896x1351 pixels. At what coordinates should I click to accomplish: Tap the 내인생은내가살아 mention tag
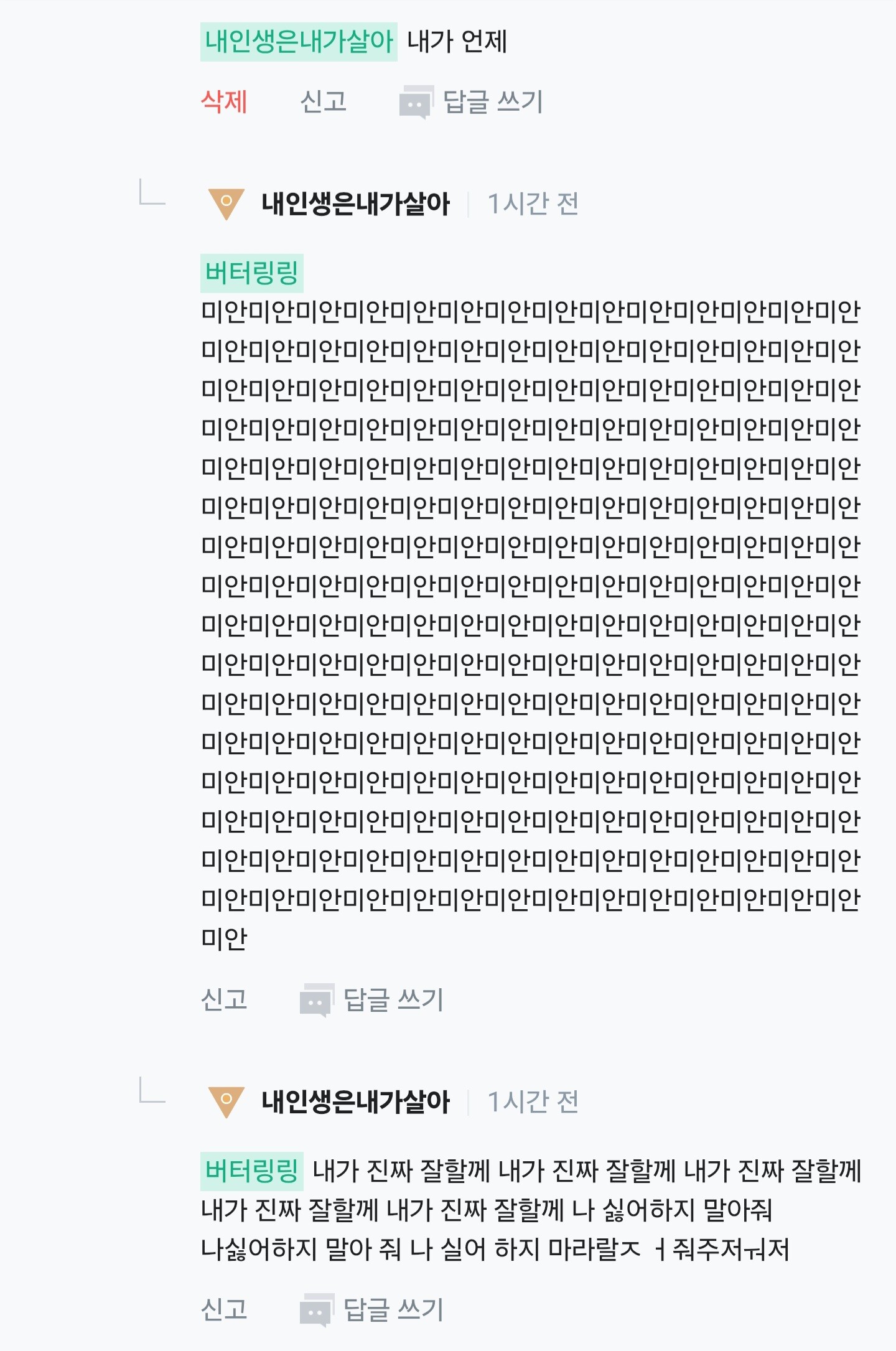click(x=299, y=42)
